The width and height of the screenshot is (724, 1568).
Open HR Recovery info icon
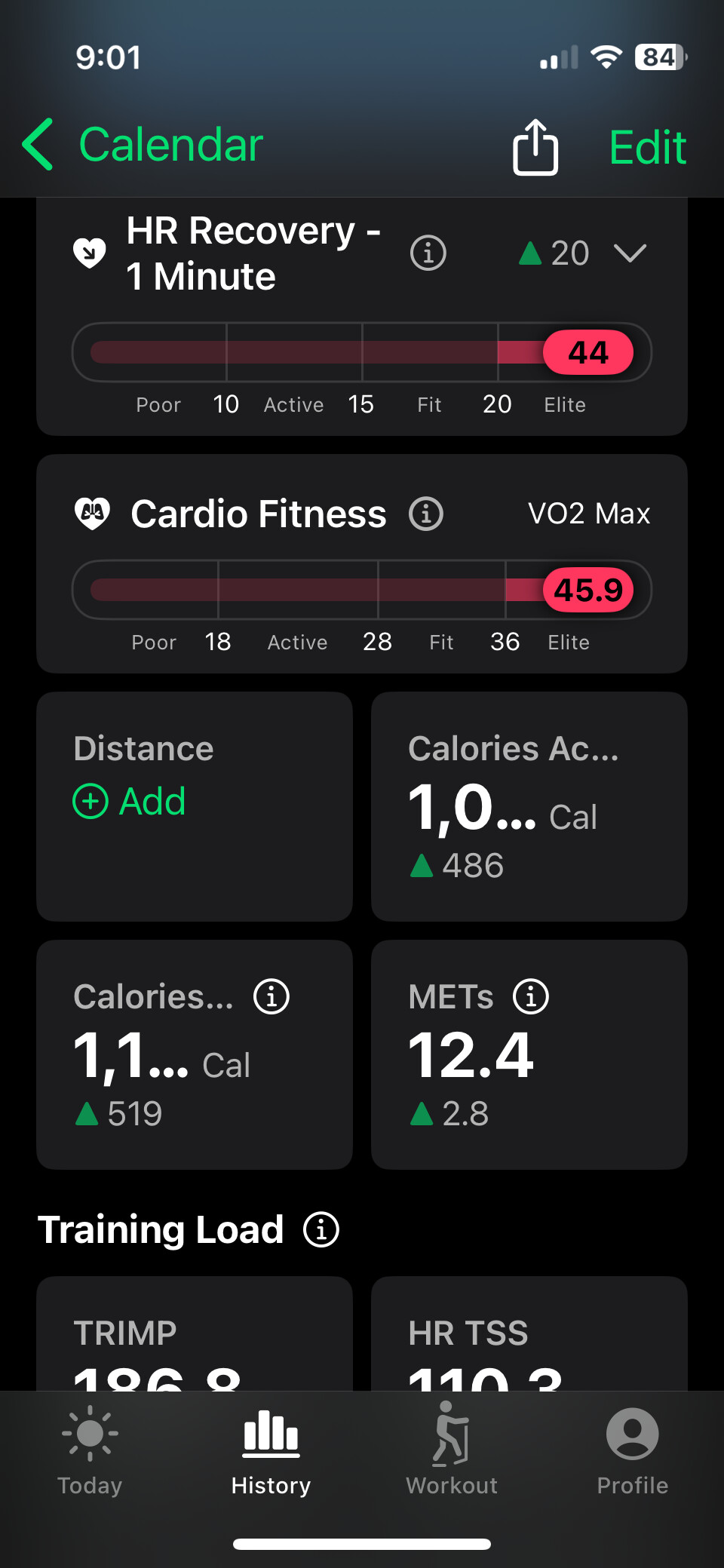coord(428,253)
